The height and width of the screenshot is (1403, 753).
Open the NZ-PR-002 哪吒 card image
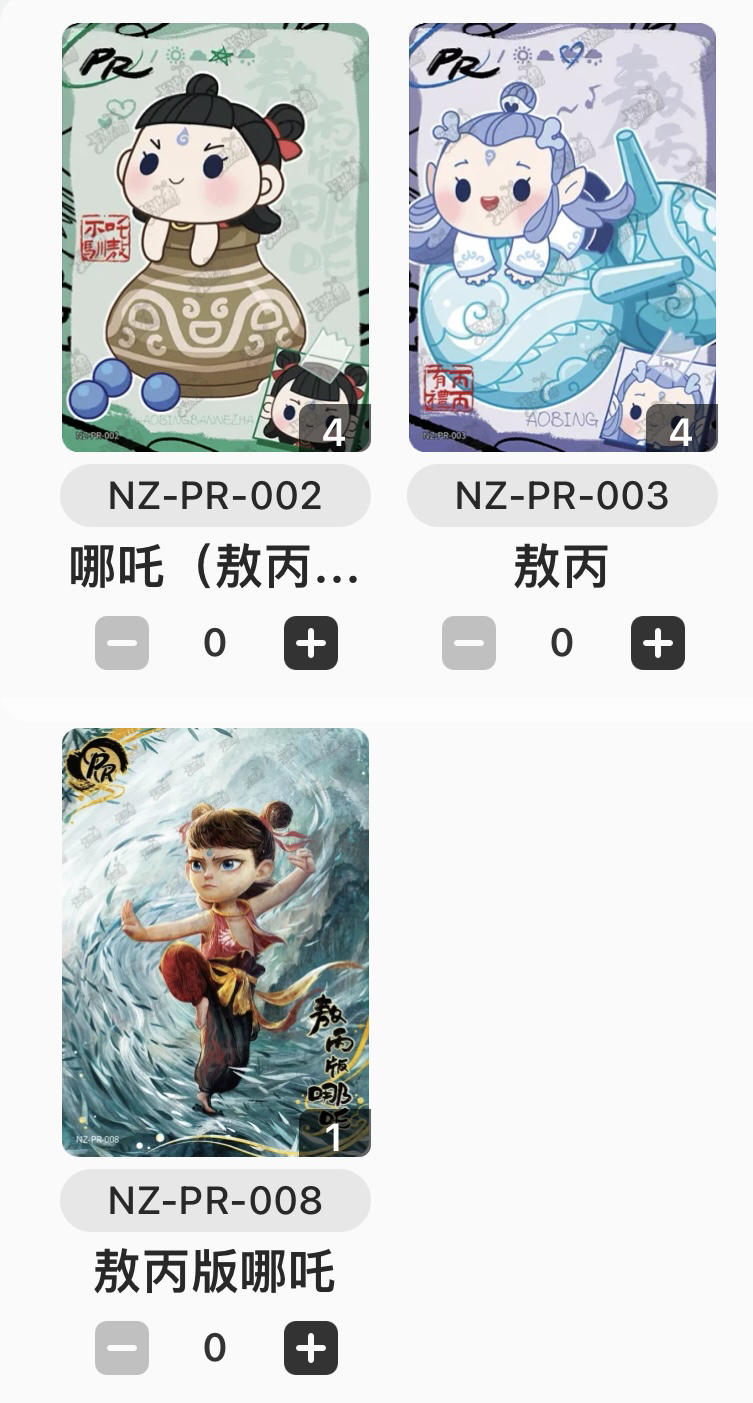[x=215, y=237]
